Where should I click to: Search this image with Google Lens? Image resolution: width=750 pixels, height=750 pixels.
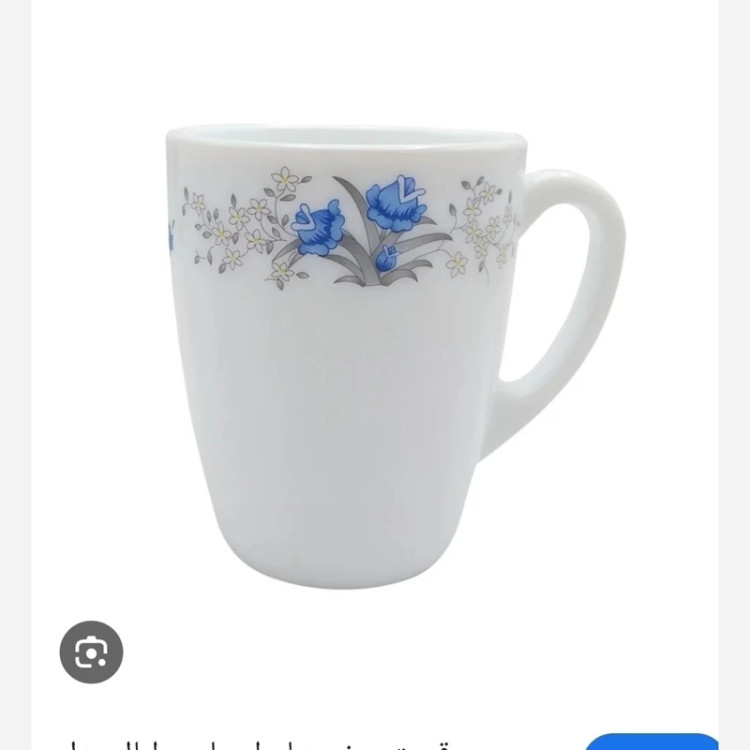[x=91, y=652]
